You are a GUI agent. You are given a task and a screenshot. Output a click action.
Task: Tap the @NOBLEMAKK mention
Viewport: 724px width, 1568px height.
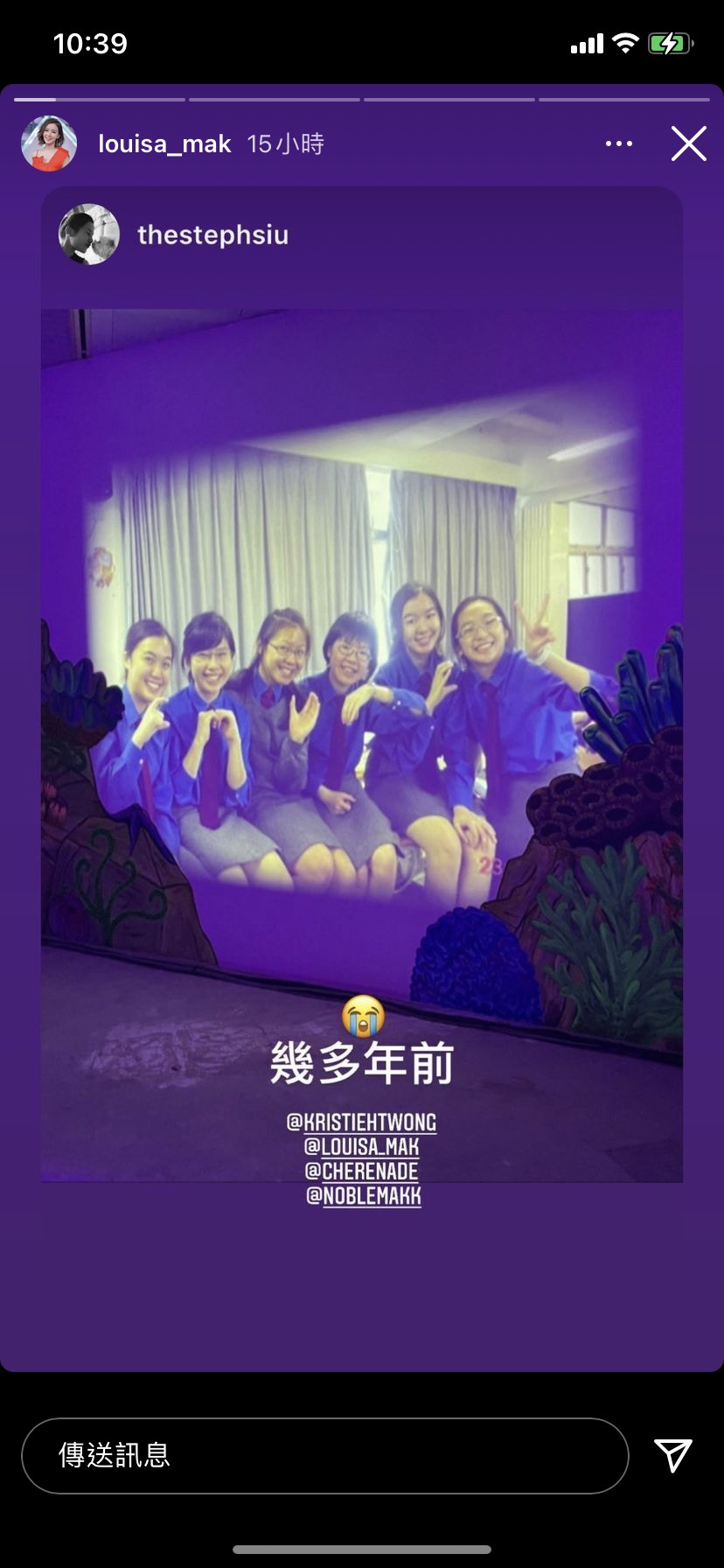point(363,1195)
